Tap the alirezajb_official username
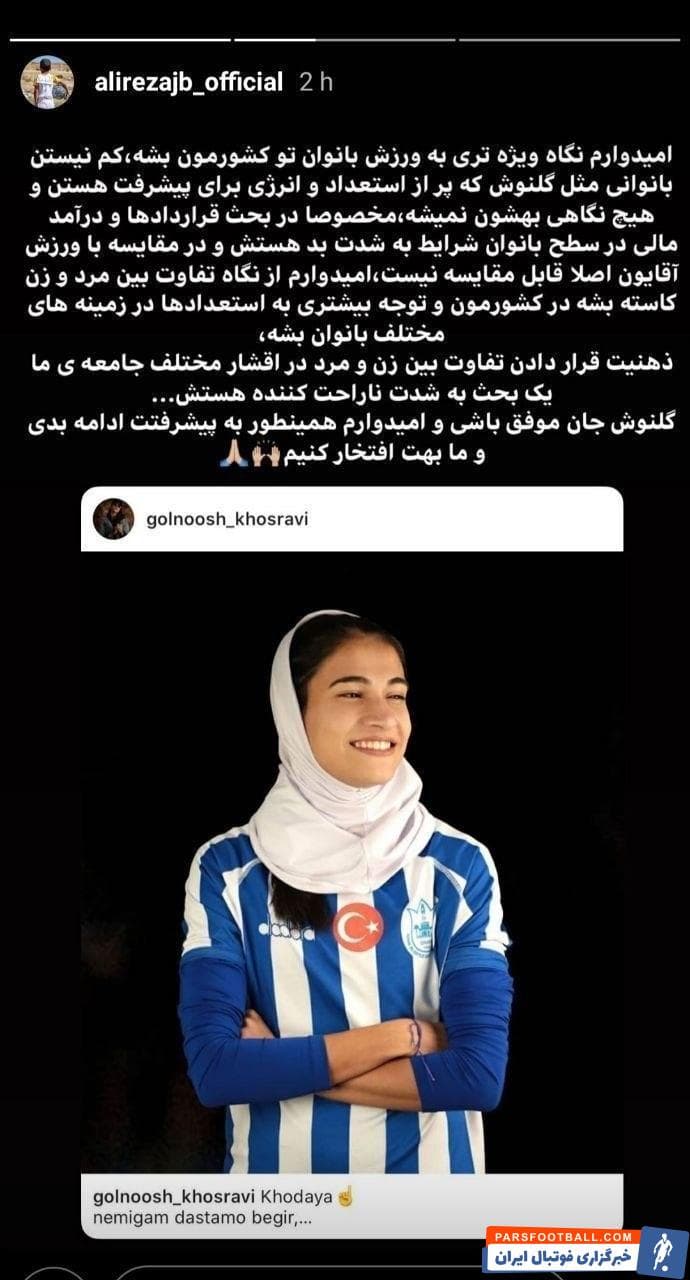 tap(190, 83)
